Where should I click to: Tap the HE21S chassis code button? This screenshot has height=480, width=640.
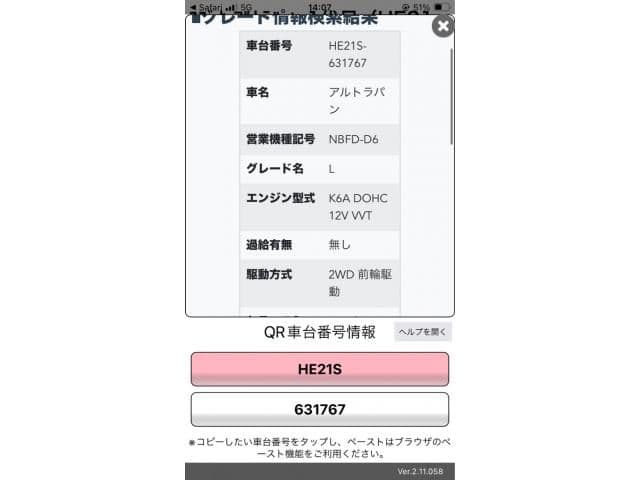pyautogui.click(x=320, y=369)
